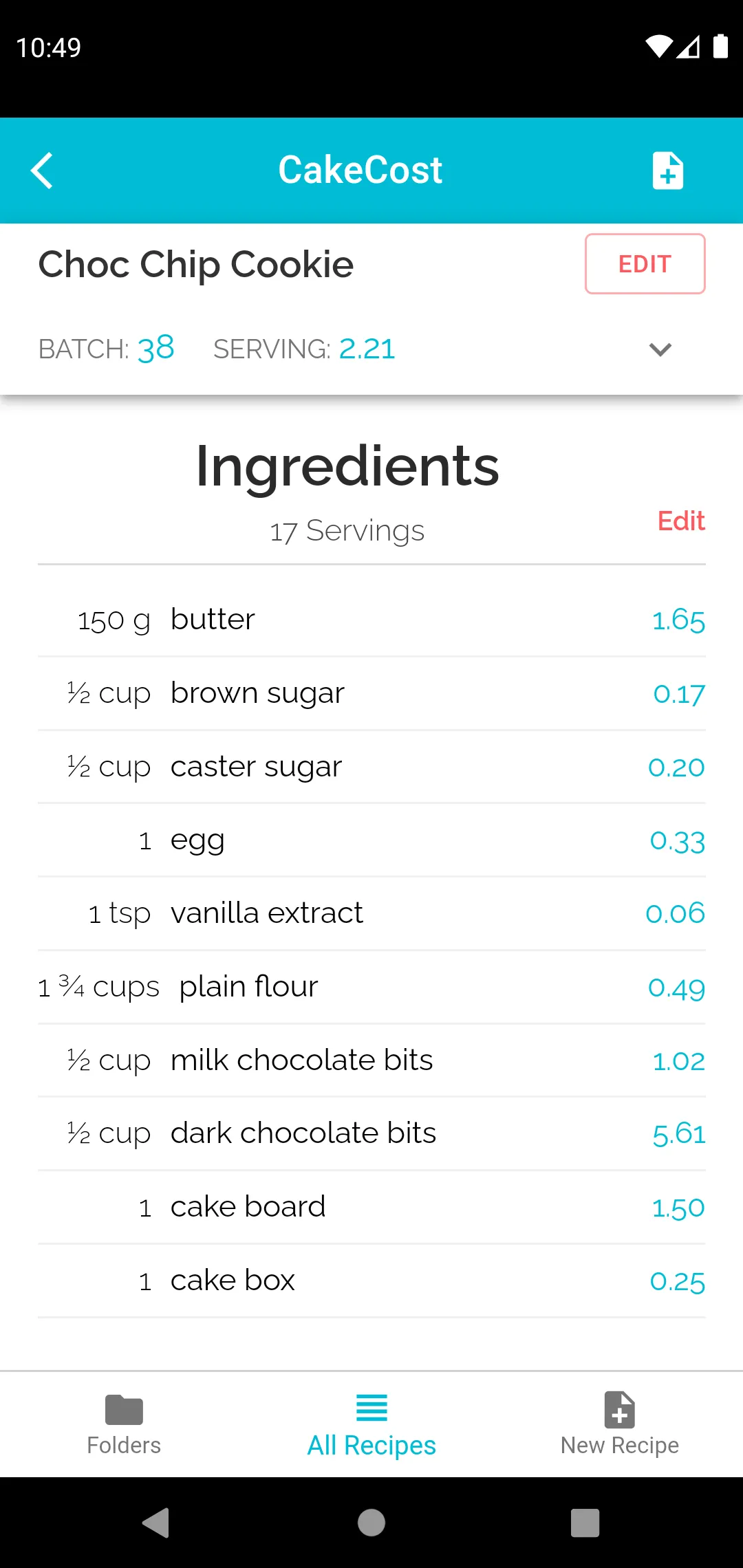Tap the egg ingredient row
Screen dimensions: 743x1568
[371, 840]
